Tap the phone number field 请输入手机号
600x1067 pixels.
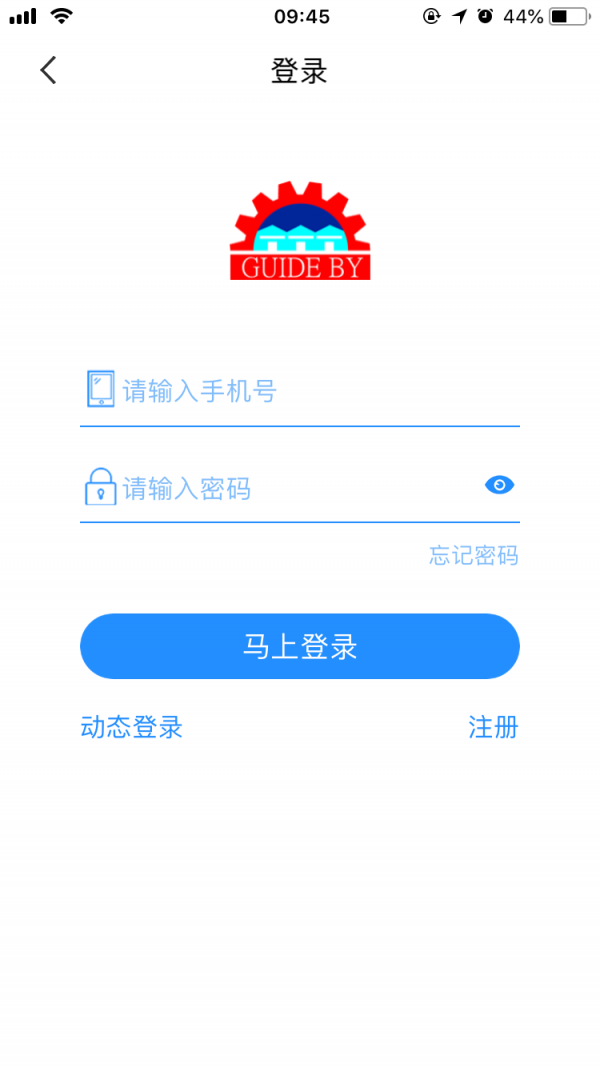coord(300,391)
